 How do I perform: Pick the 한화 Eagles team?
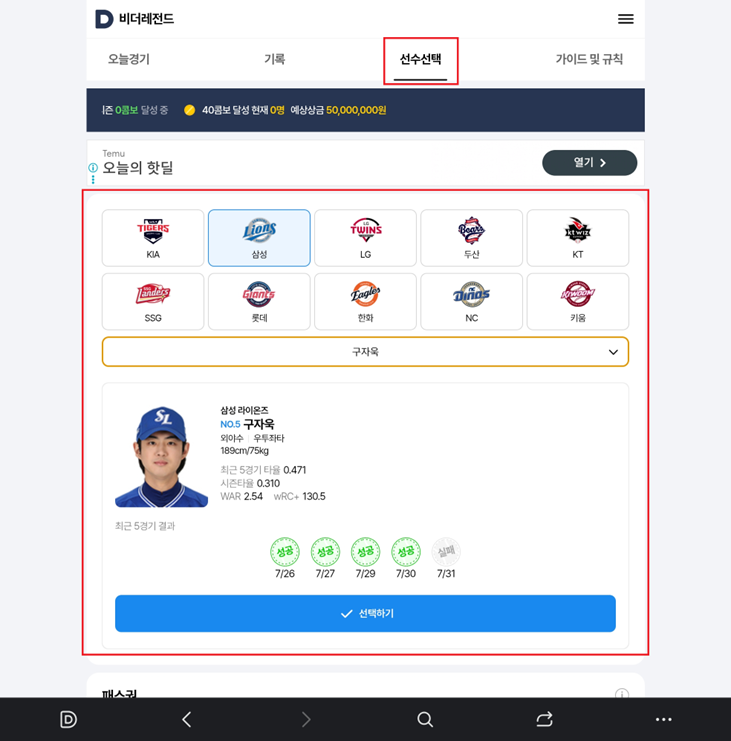(x=365, y=302)
